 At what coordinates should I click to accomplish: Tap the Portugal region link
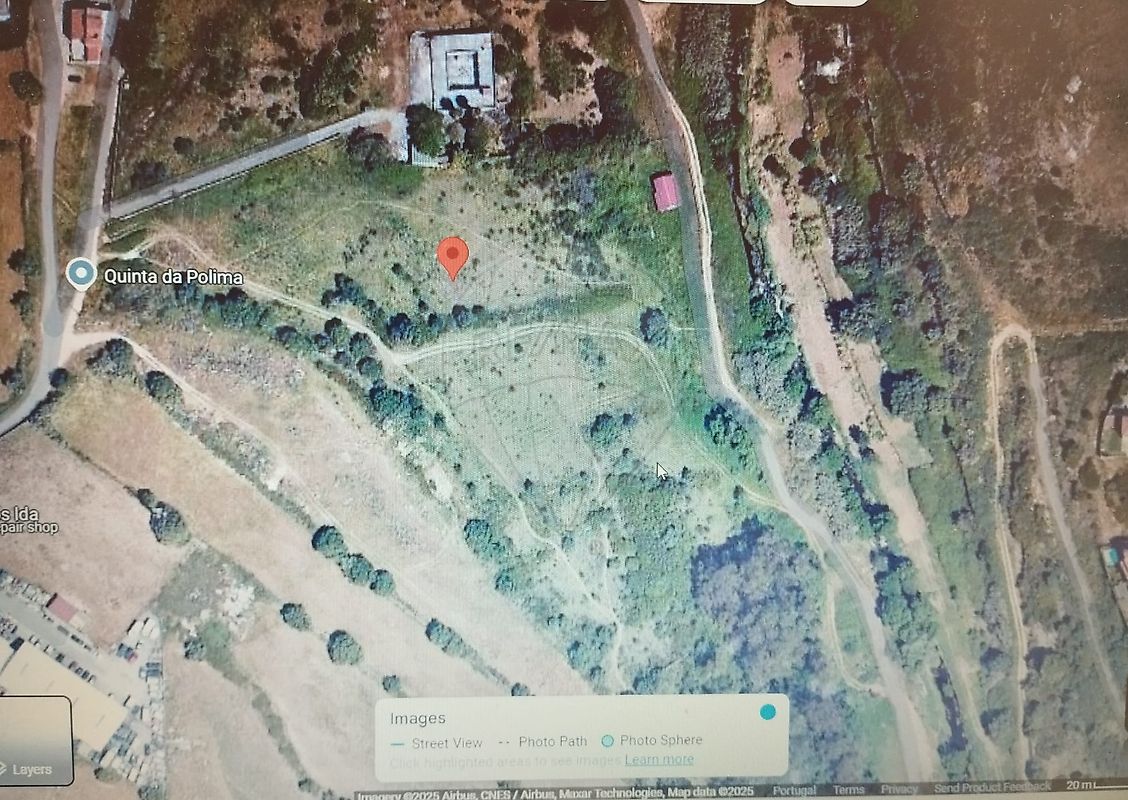(794, 790)
